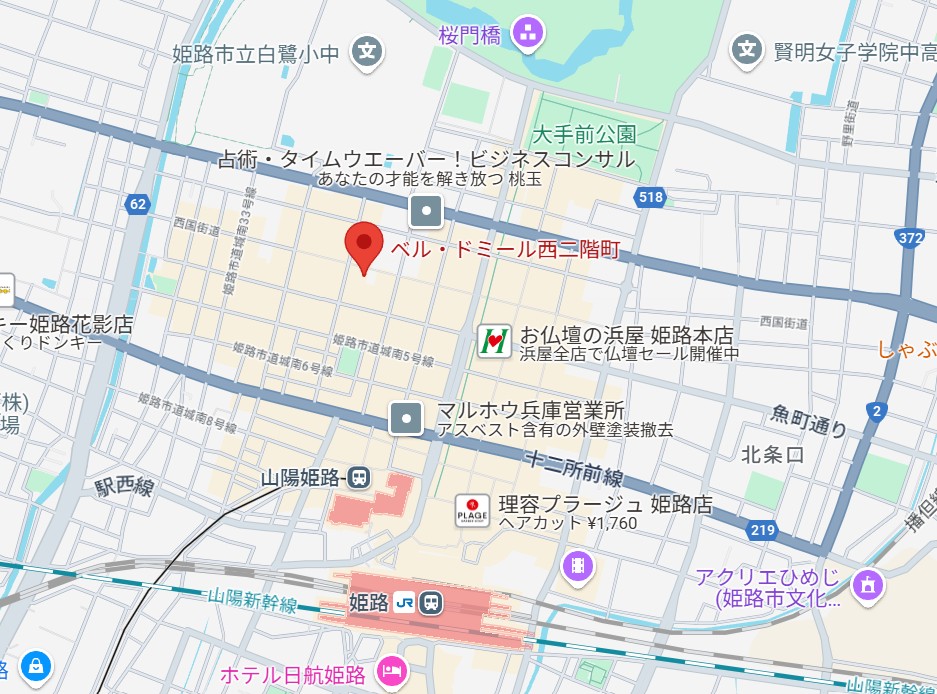Tap the 理容プラージュ 姫路店 marker

point(472,511)
